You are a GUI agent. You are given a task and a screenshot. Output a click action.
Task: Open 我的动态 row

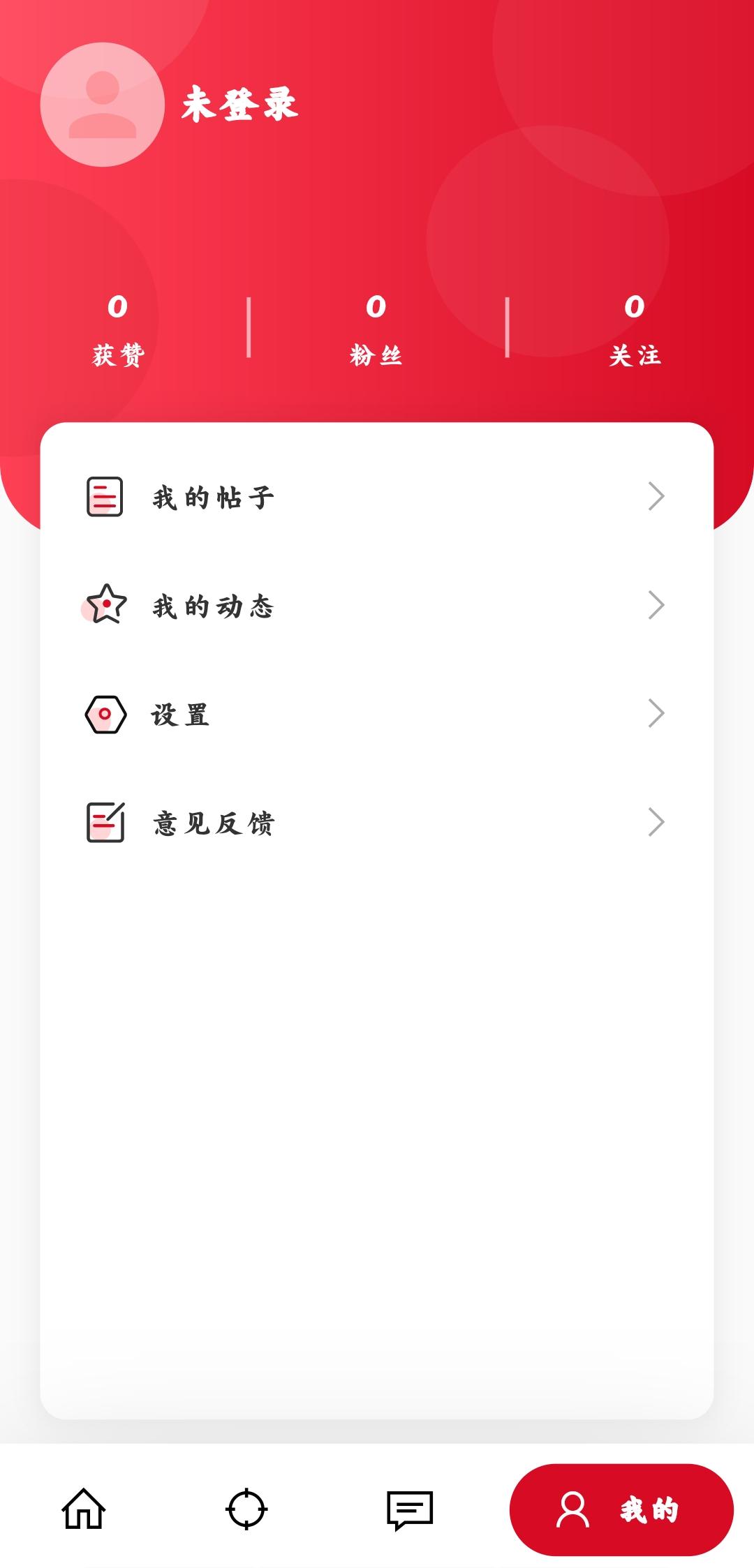[377, 605]
